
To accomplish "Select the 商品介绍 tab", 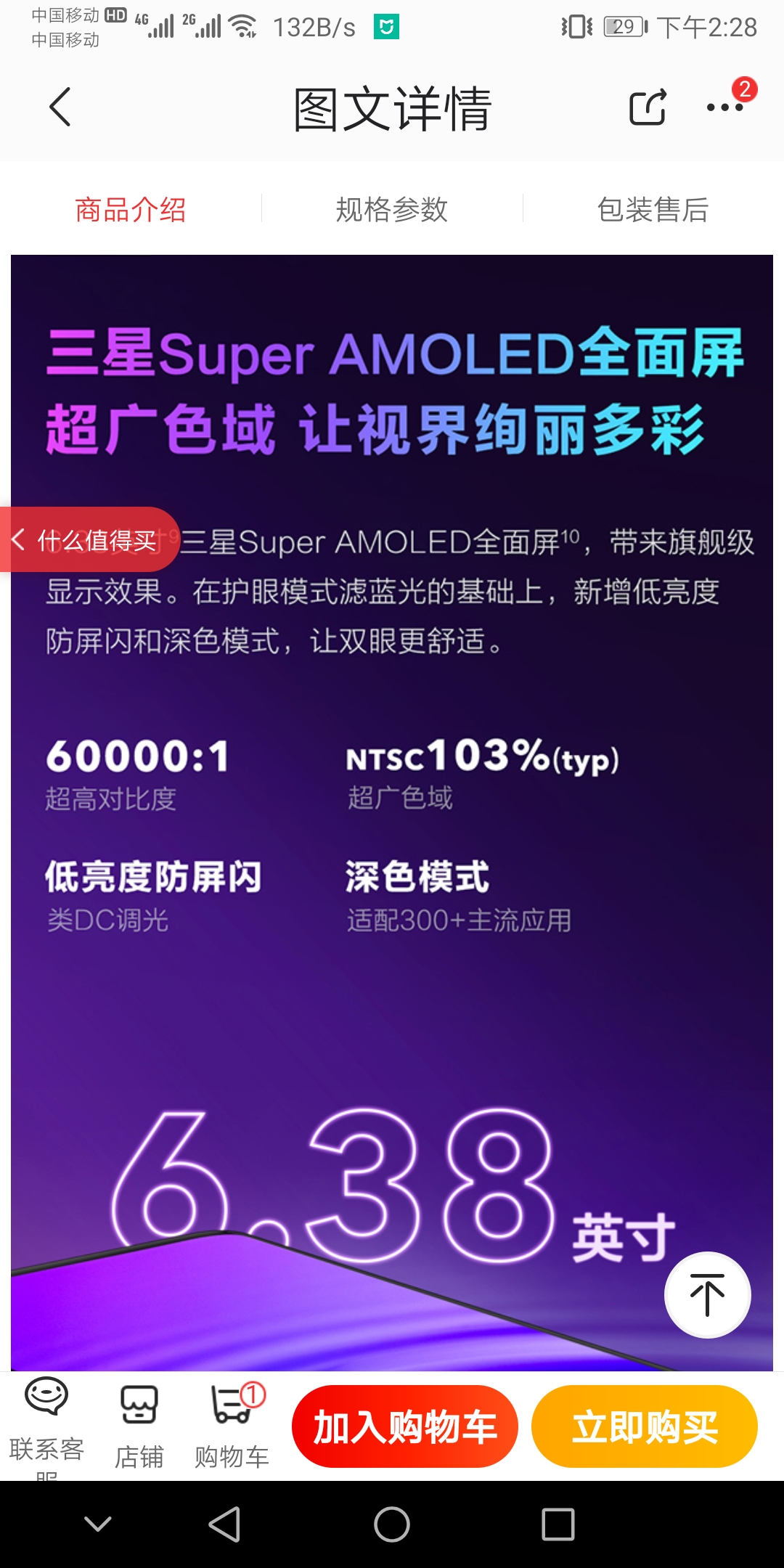I will click(x=131, y=210).
